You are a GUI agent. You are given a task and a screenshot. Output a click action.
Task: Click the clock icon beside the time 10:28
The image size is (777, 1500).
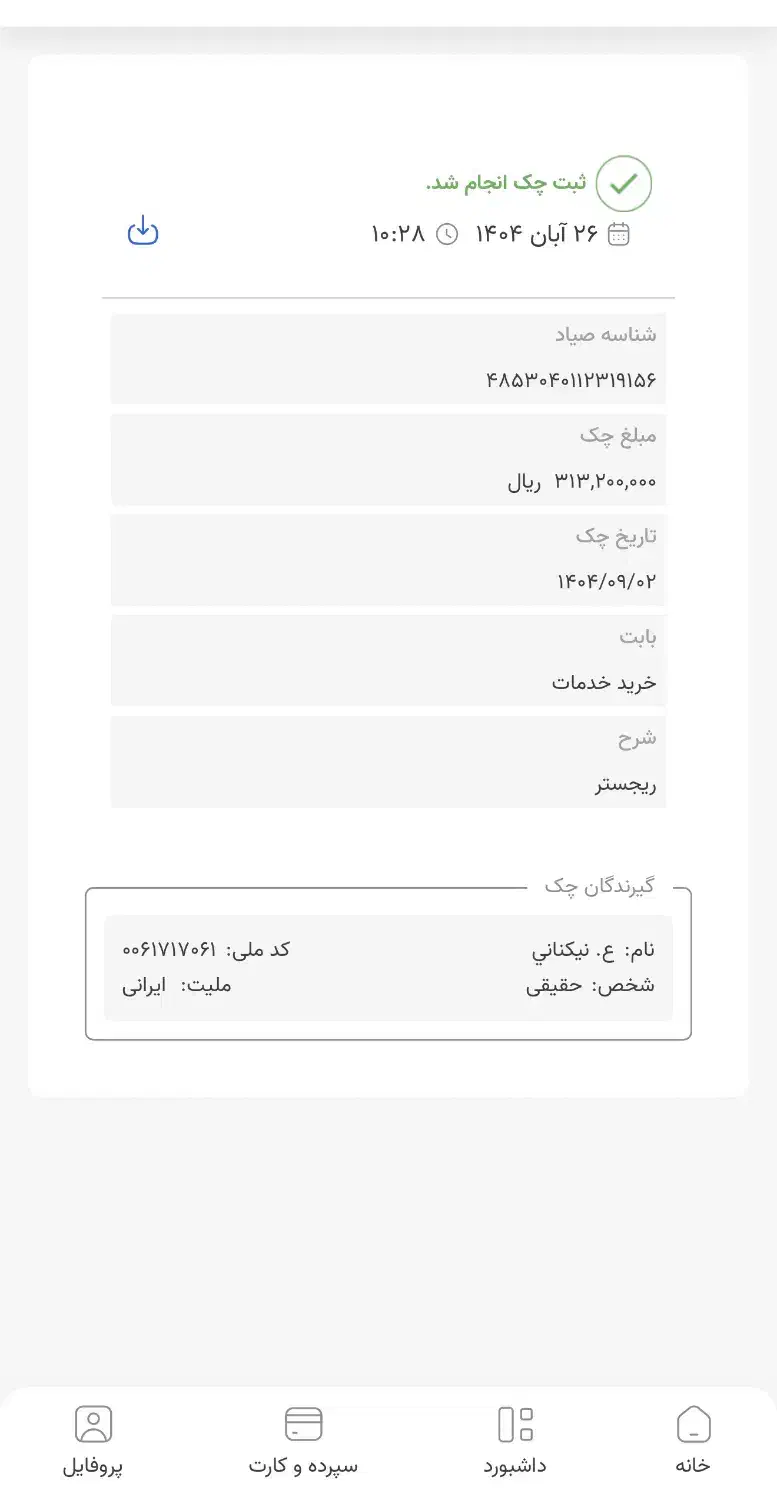tap(446, 233)
